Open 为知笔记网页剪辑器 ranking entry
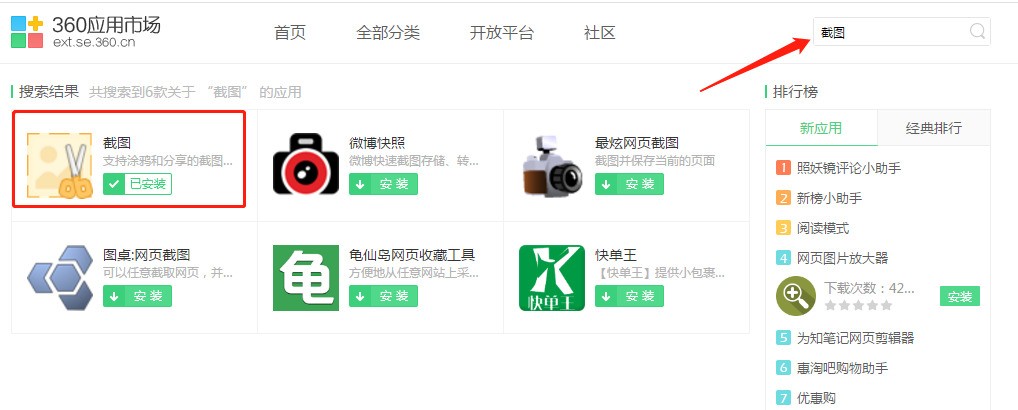The image size is (1018, 410). click(x=855, y=338)
